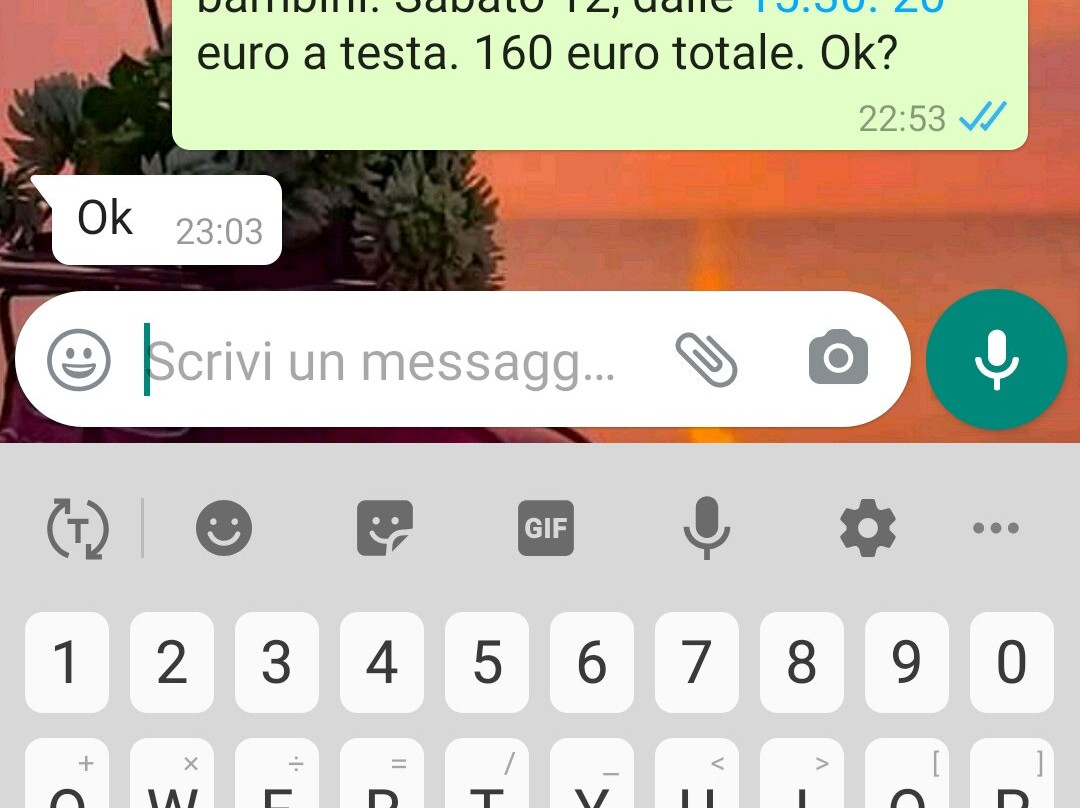
Task: Start keyboard voice input
Action: pyautogui.click(x=706, y=528)
